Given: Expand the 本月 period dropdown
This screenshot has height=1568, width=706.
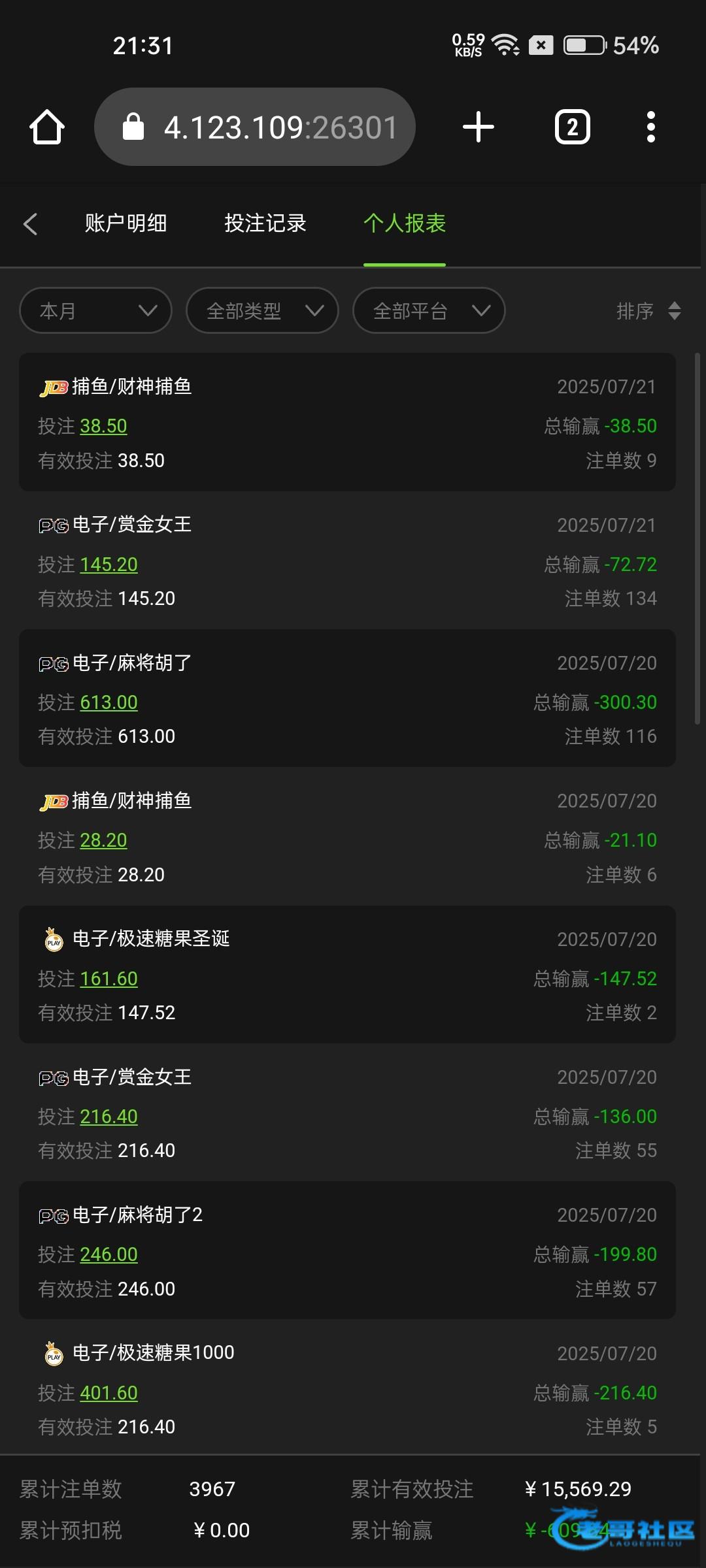Looking at the screenshot, I should click(96, 310).
